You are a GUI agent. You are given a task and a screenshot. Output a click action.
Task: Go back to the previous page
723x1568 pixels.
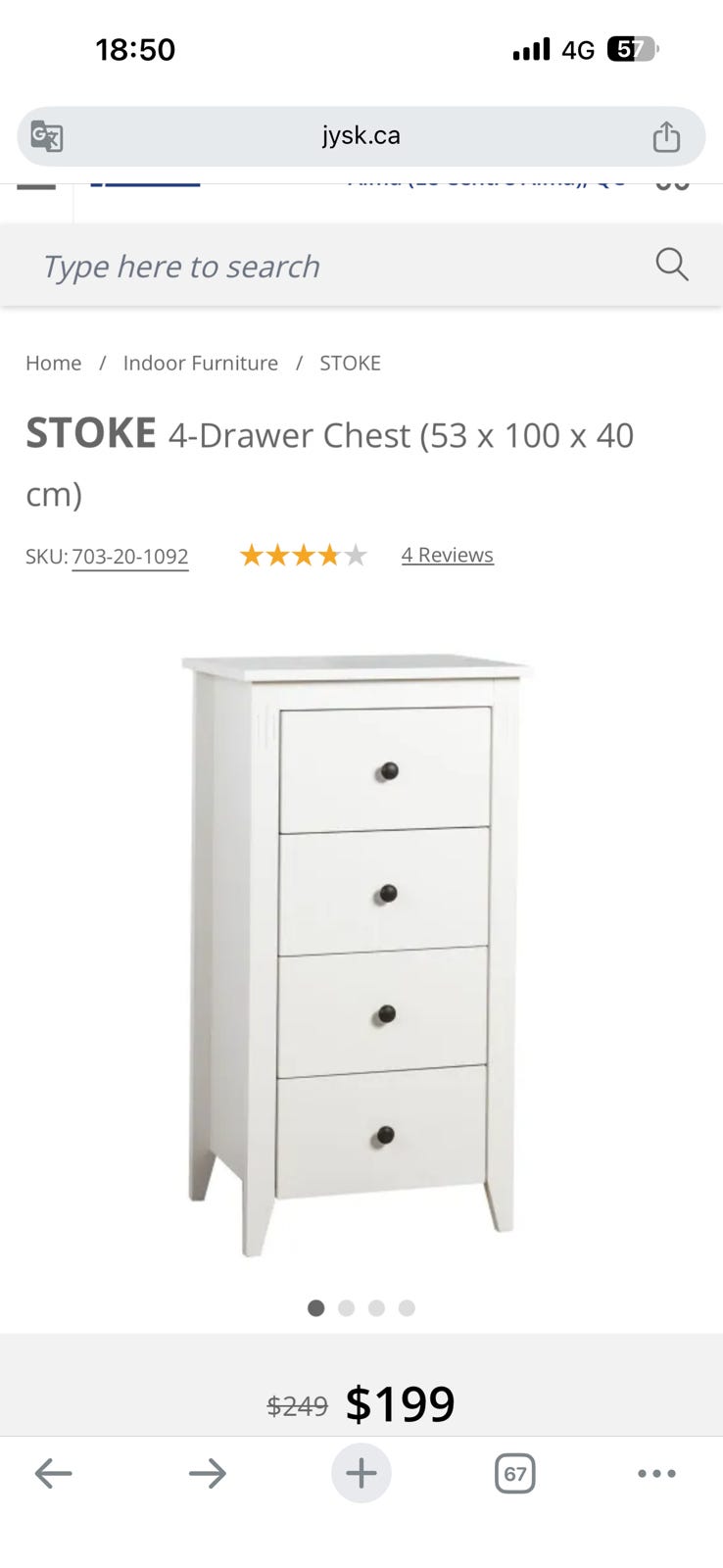(x=53, y=1473)
